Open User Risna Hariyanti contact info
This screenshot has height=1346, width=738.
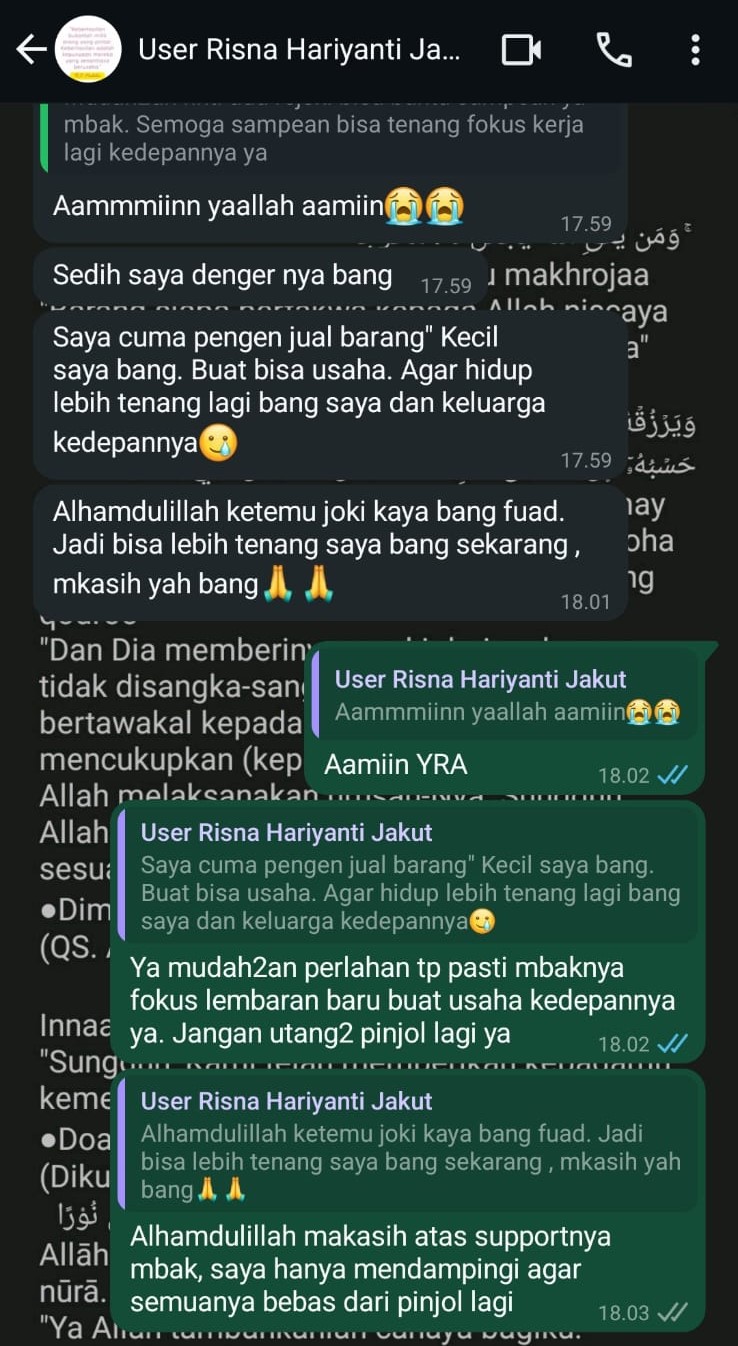tap(299, 49)
